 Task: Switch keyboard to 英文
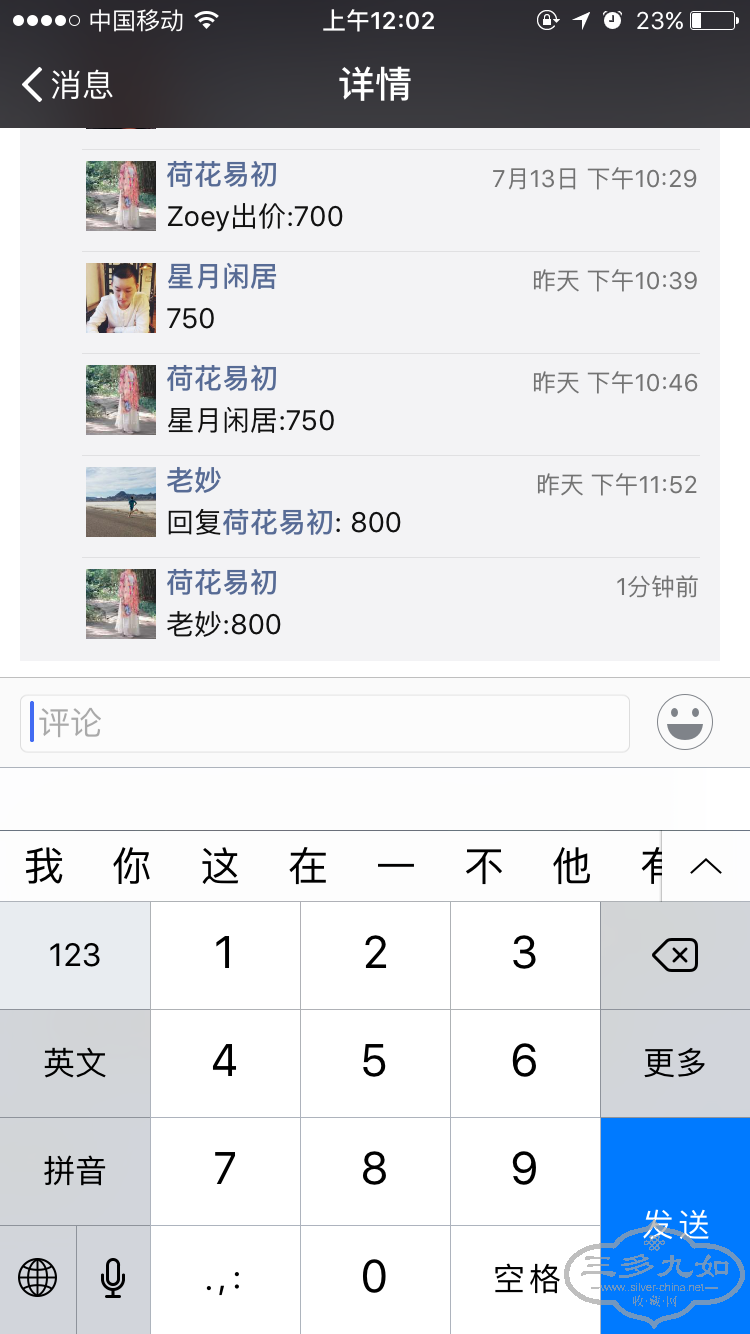tap(75, 1063)
